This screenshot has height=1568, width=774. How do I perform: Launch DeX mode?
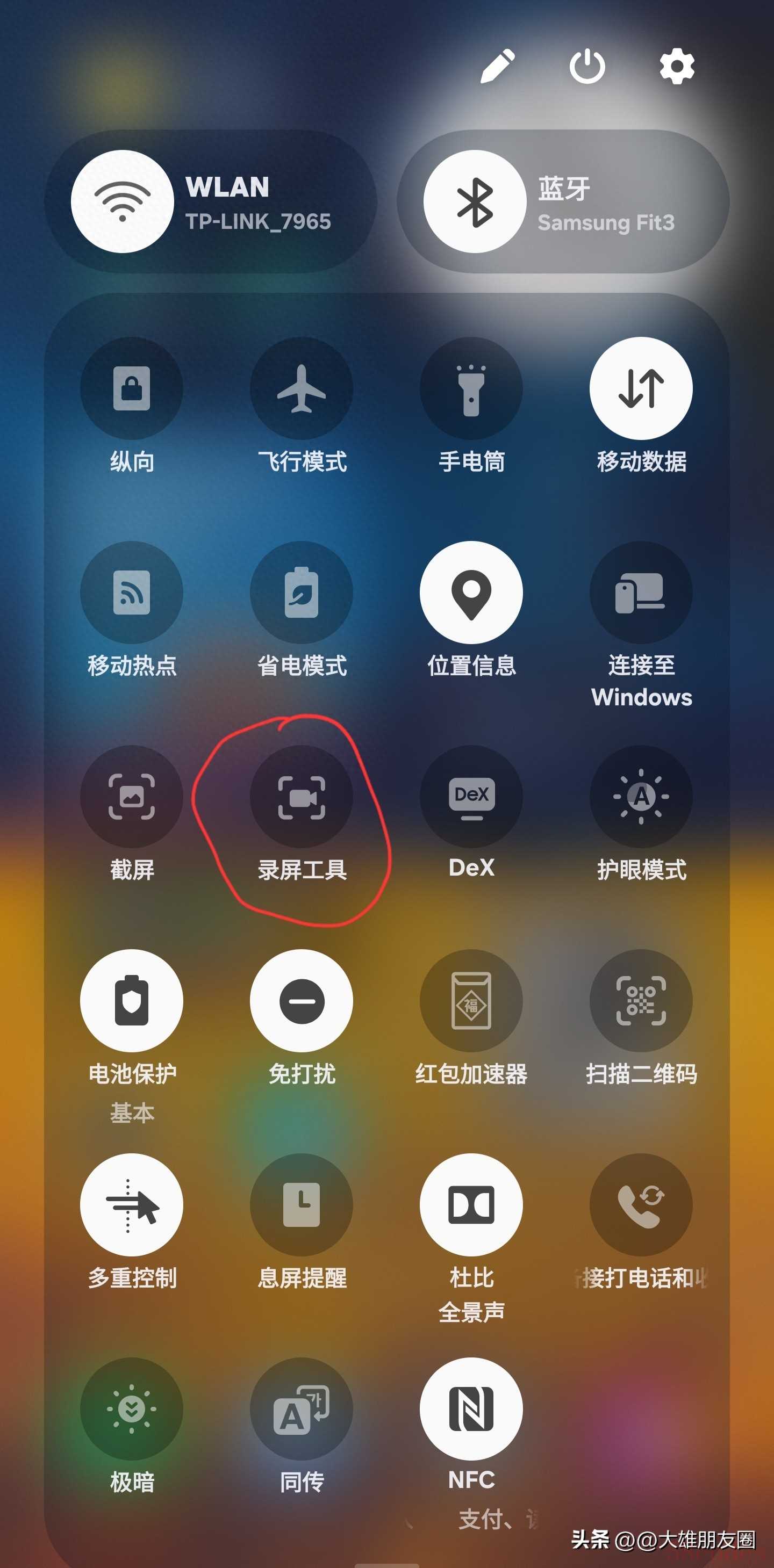point(471,796)
